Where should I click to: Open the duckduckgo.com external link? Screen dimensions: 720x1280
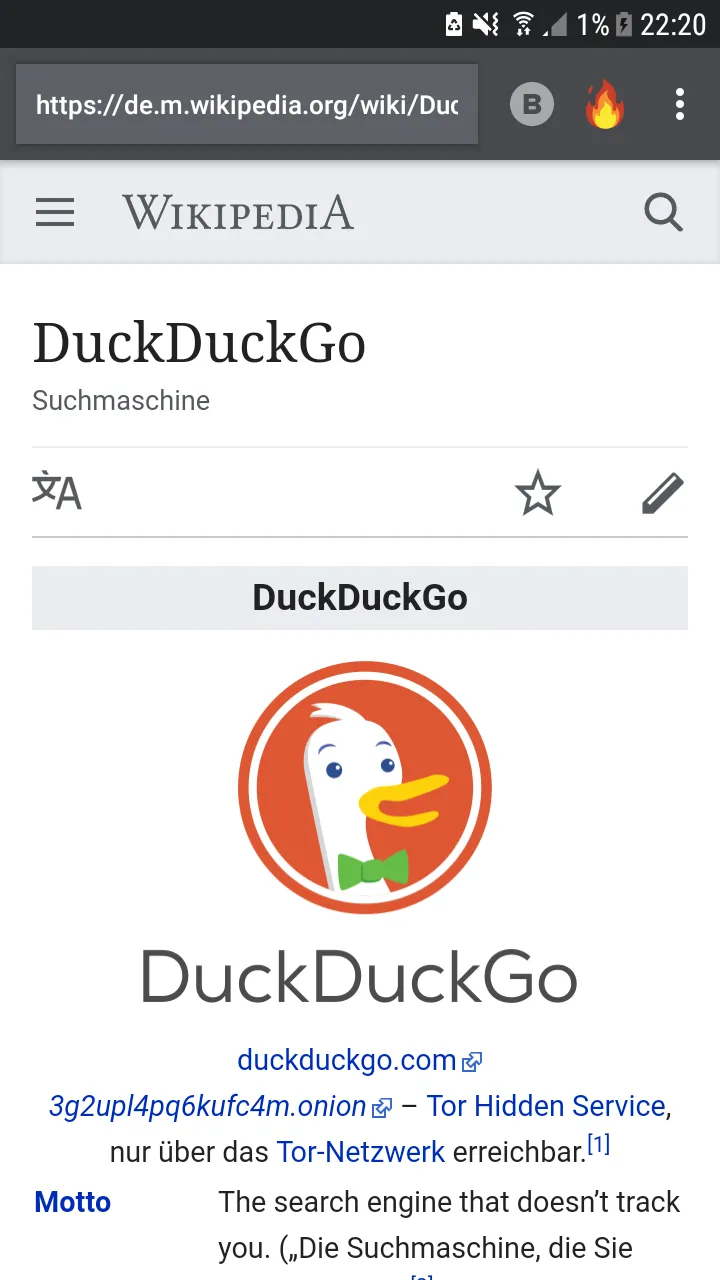360,1059
